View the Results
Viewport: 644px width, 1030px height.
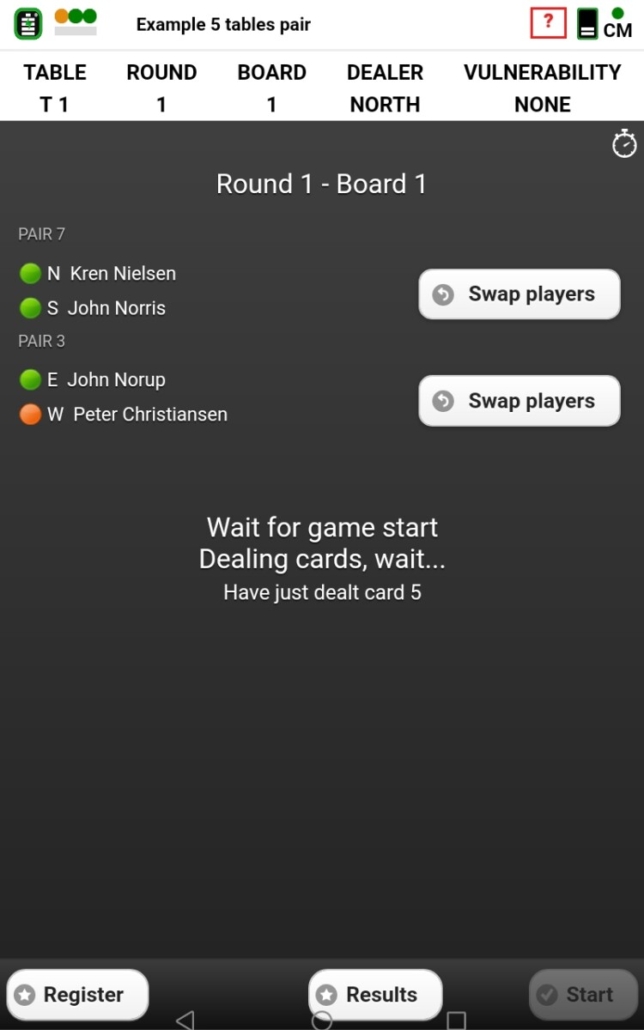(x=375, y=994)
